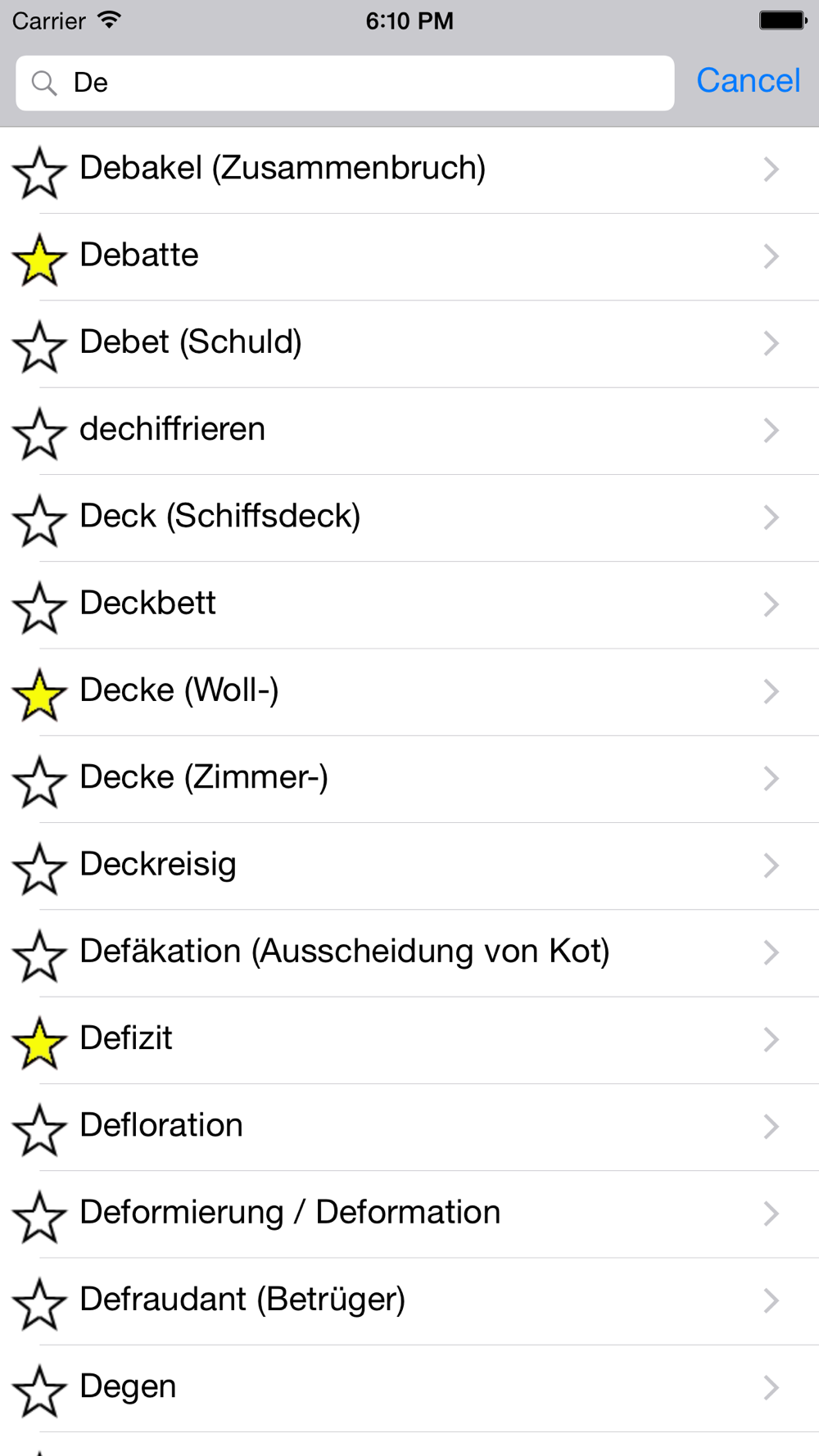The height and width of the screenshot is (1456, 819).
Task: Tap the search field containing "De"
Action: tap(345, 83)
